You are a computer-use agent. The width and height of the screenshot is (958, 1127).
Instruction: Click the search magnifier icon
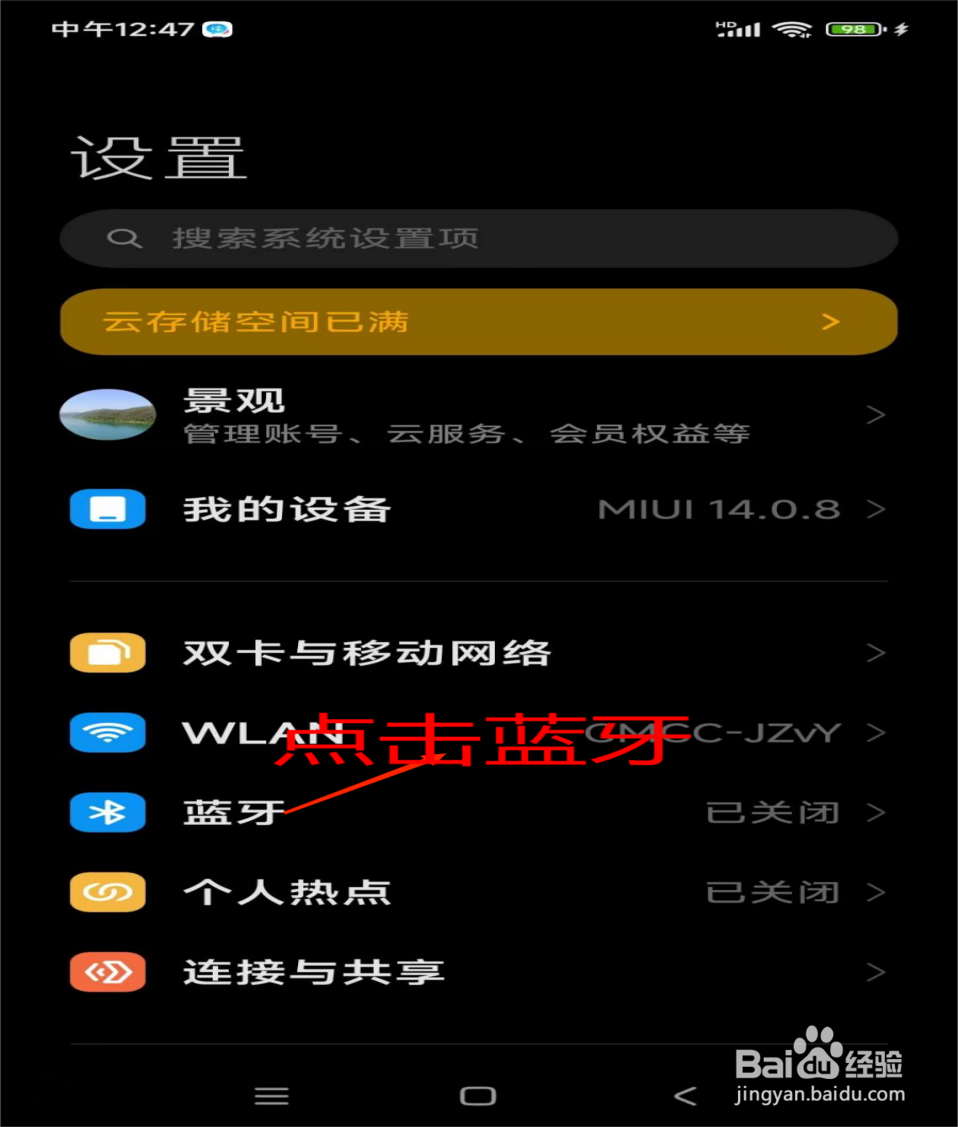click(125, 238)
